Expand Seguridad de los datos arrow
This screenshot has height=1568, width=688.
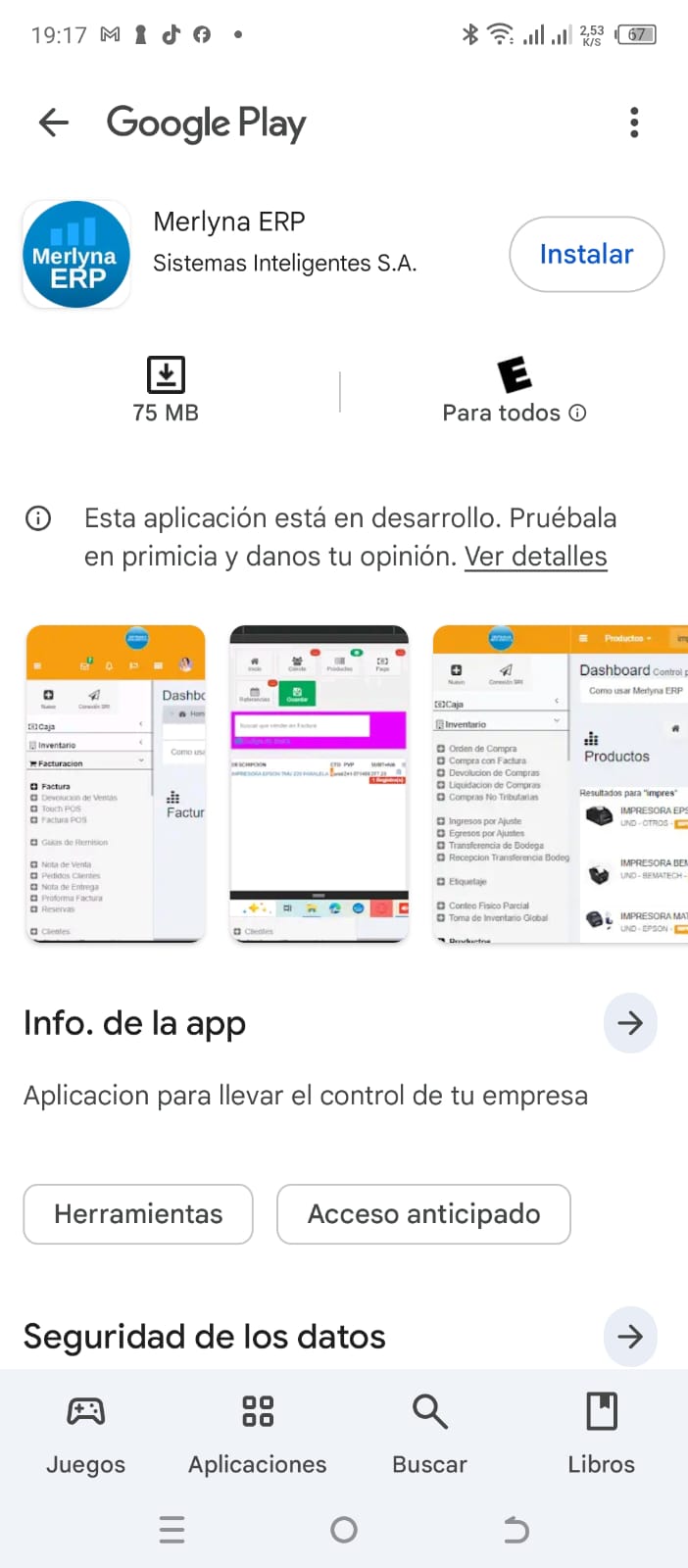[x=629, y=1337]
